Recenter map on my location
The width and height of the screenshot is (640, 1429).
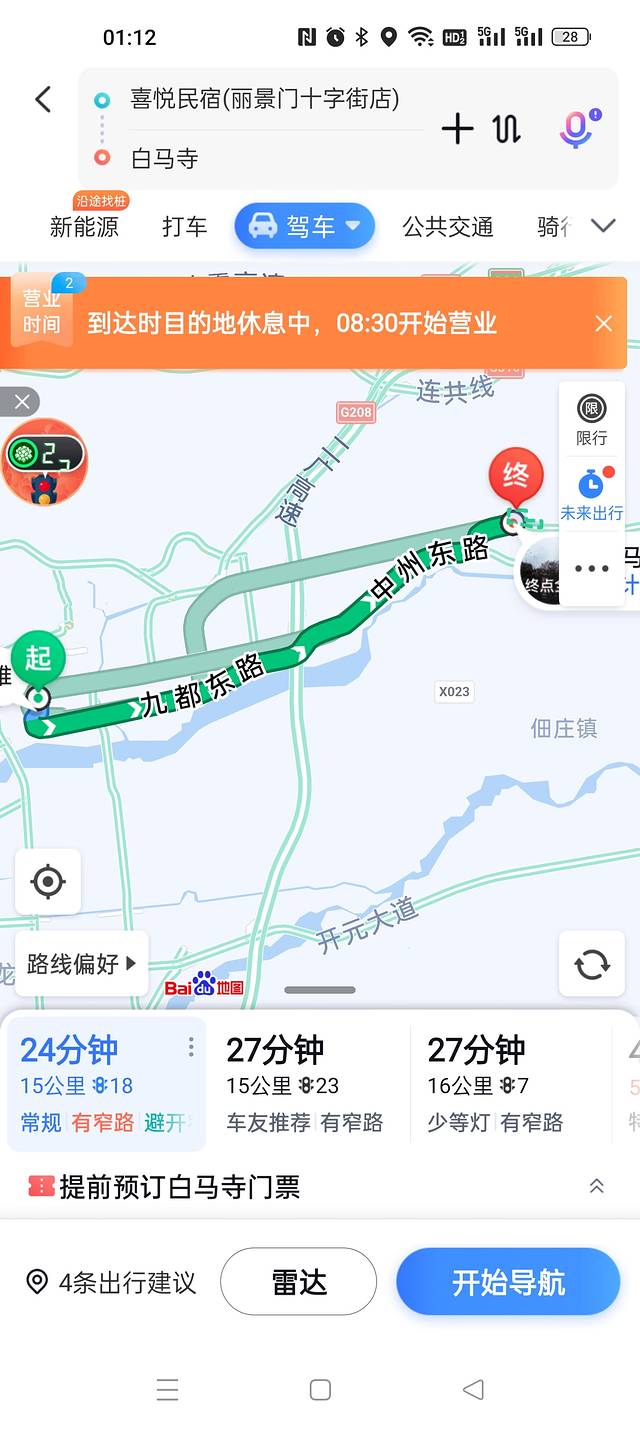point(48,882)
